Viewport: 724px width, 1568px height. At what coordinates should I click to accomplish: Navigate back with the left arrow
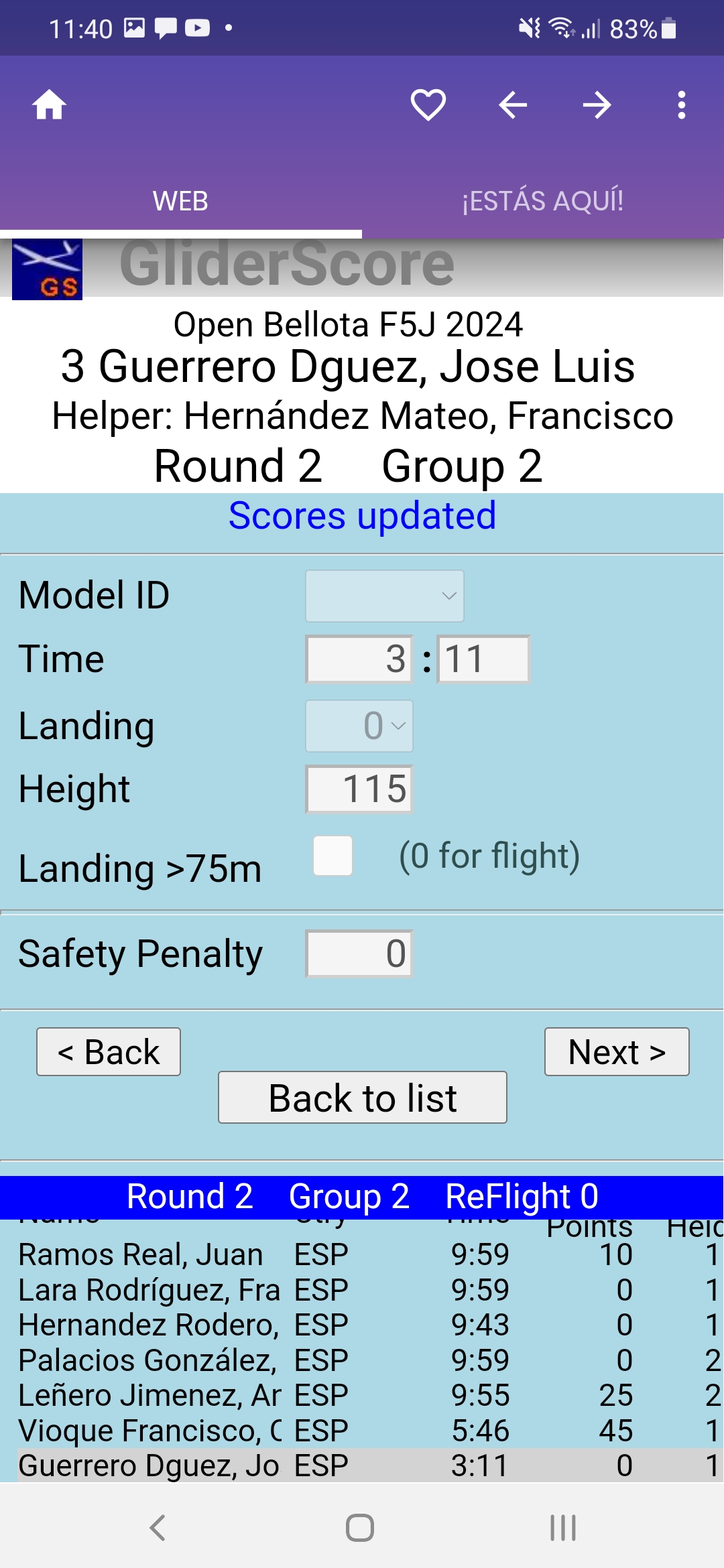(x=513, y=105)
